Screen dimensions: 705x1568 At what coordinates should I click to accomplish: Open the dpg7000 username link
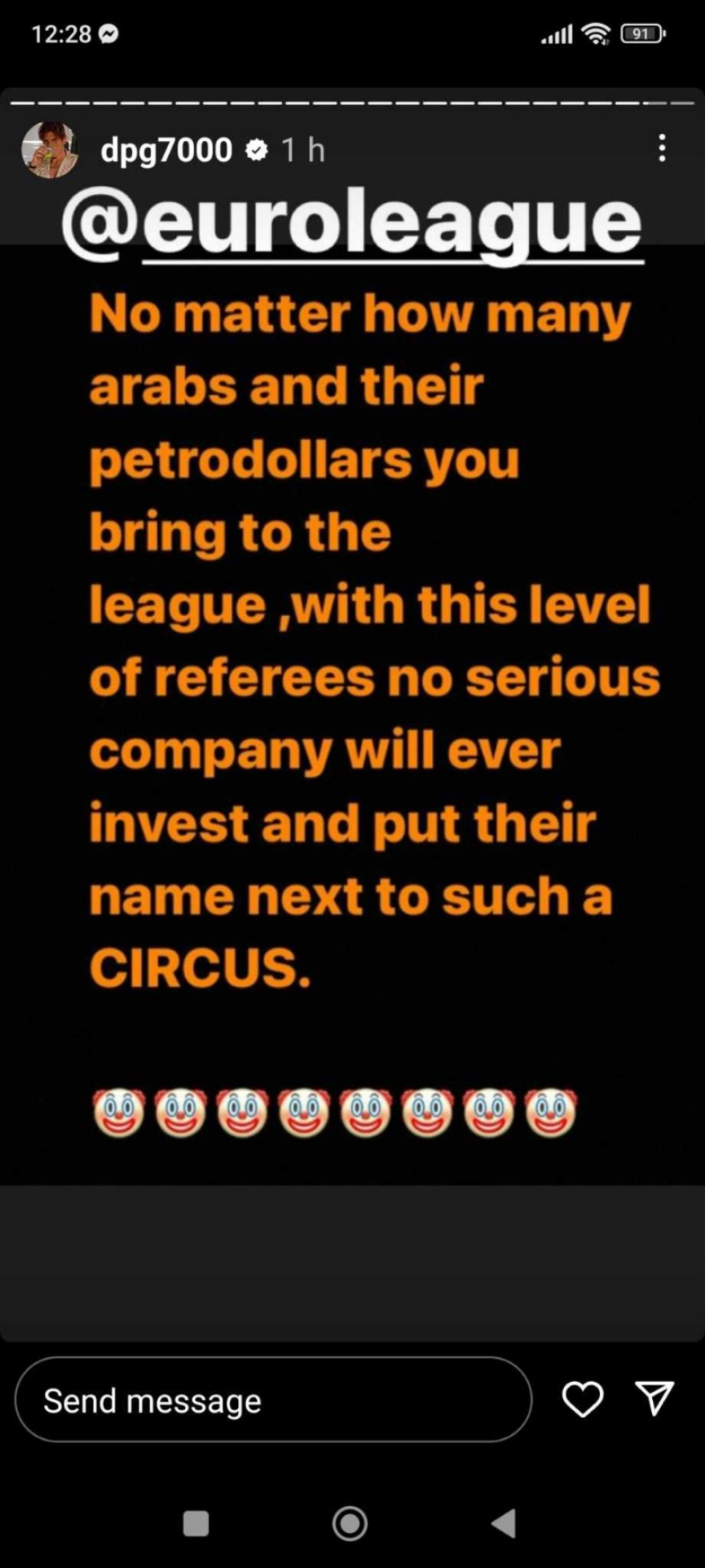167,150
